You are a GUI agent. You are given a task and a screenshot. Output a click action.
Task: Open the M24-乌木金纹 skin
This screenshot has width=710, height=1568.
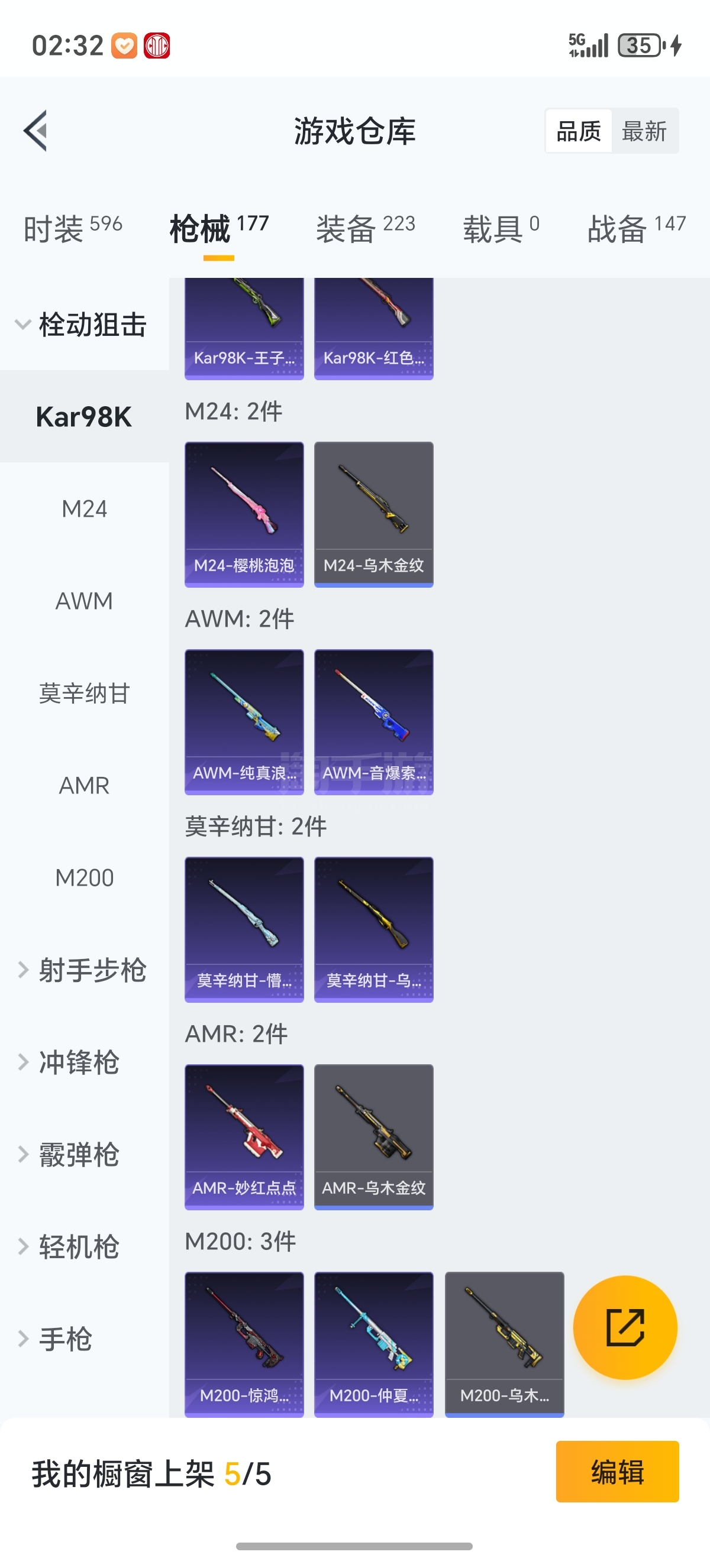point(373,514)
